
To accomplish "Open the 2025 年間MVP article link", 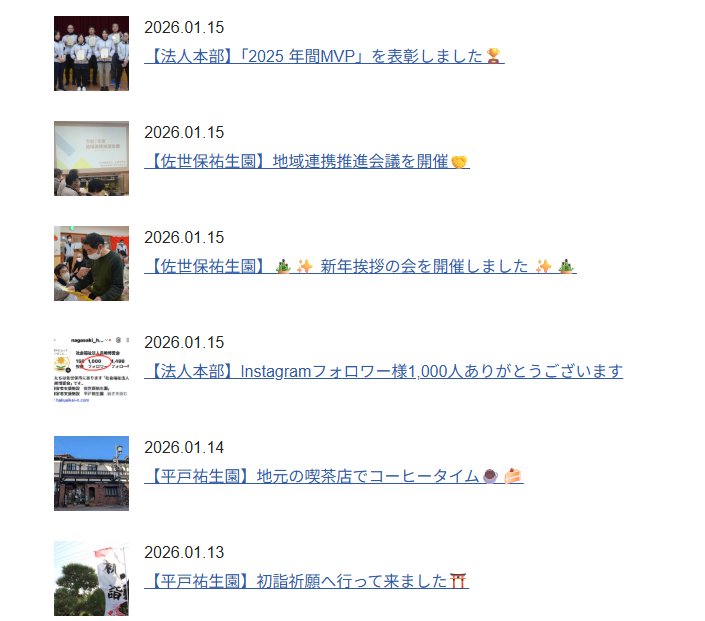I will pyautogui.click(x=323, y=56).
